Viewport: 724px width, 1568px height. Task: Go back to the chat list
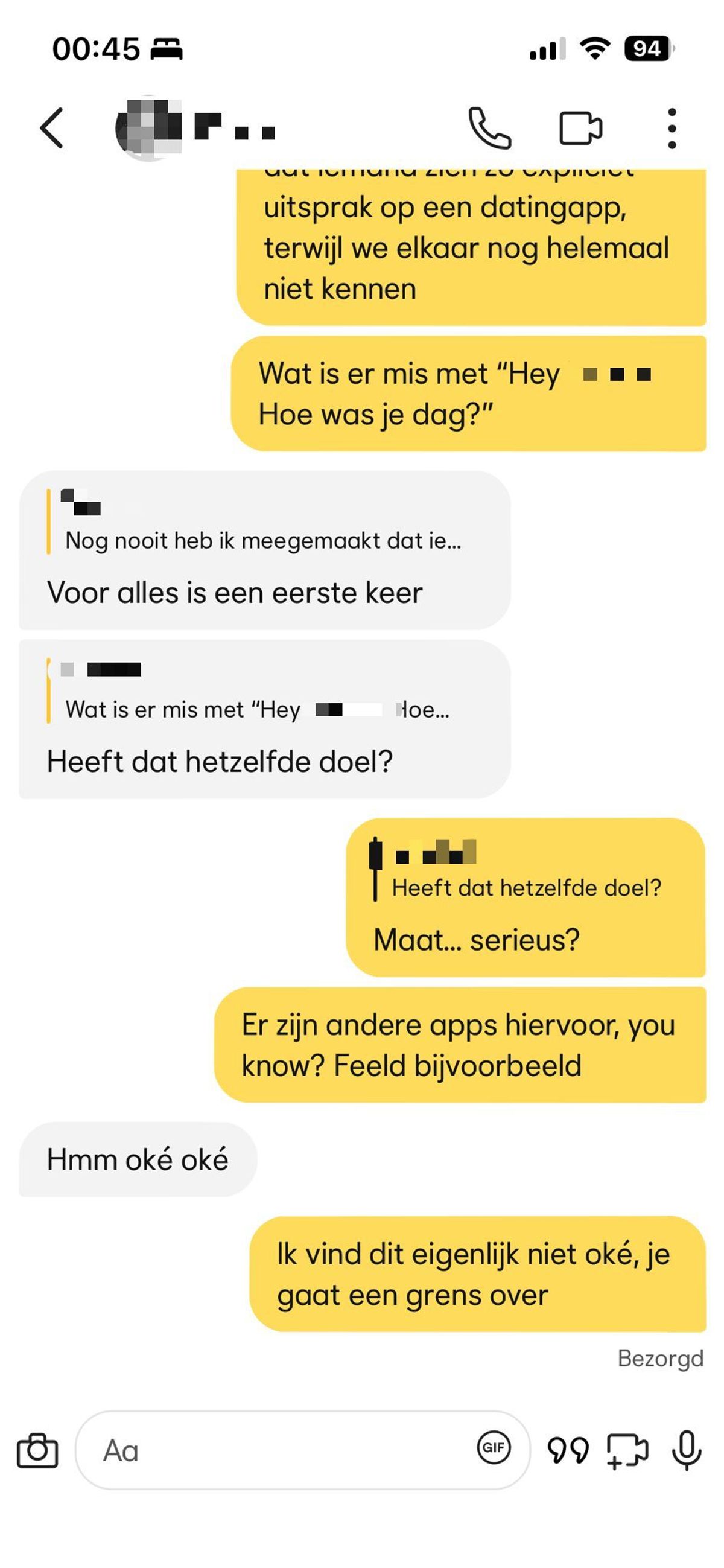click(52, 128)
